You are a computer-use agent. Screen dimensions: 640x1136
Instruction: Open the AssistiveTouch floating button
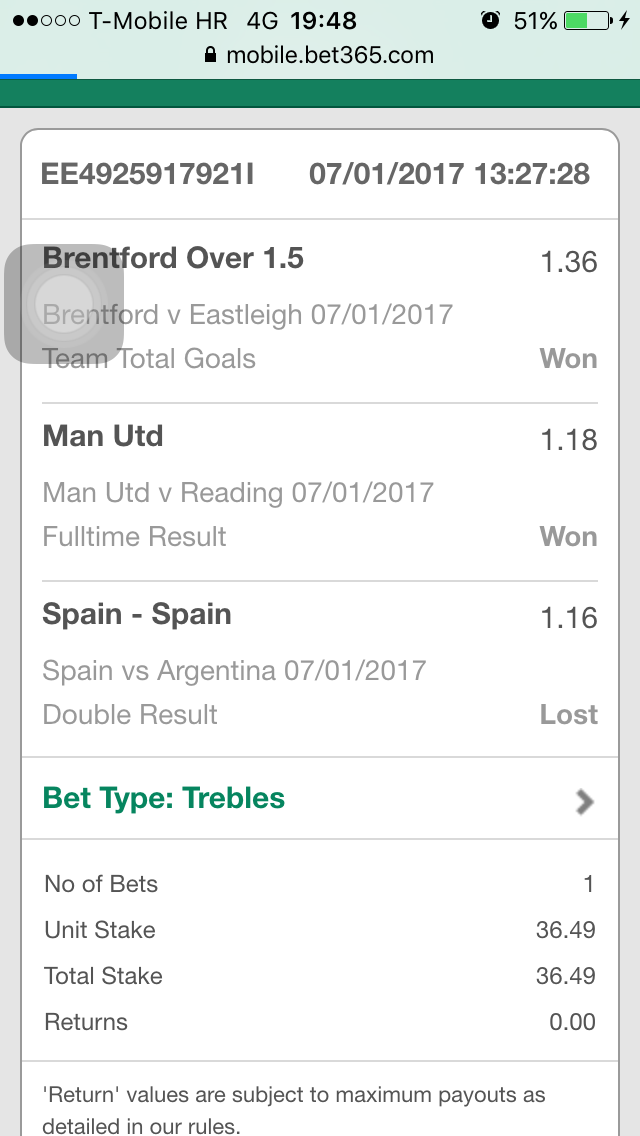coord(64,303)
